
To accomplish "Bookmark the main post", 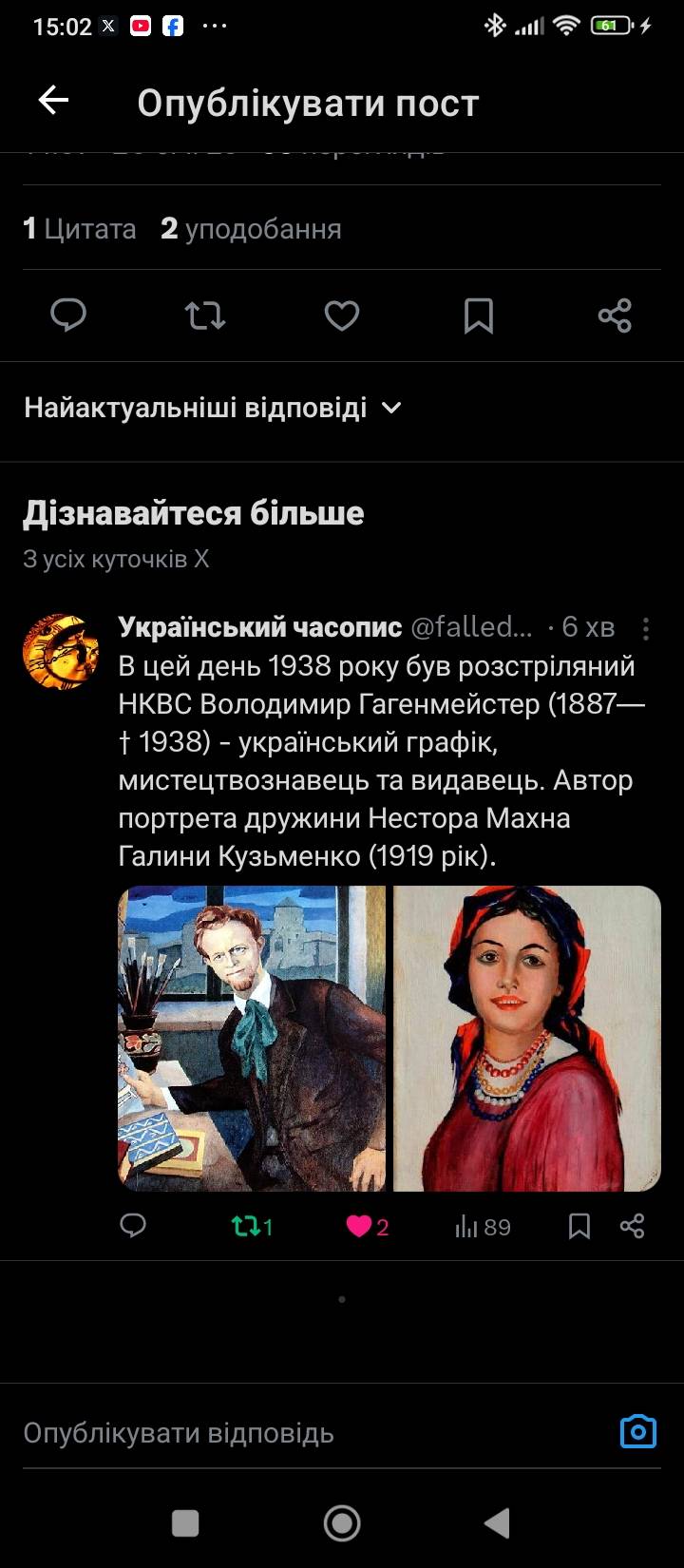I will (x=479, y=316).
